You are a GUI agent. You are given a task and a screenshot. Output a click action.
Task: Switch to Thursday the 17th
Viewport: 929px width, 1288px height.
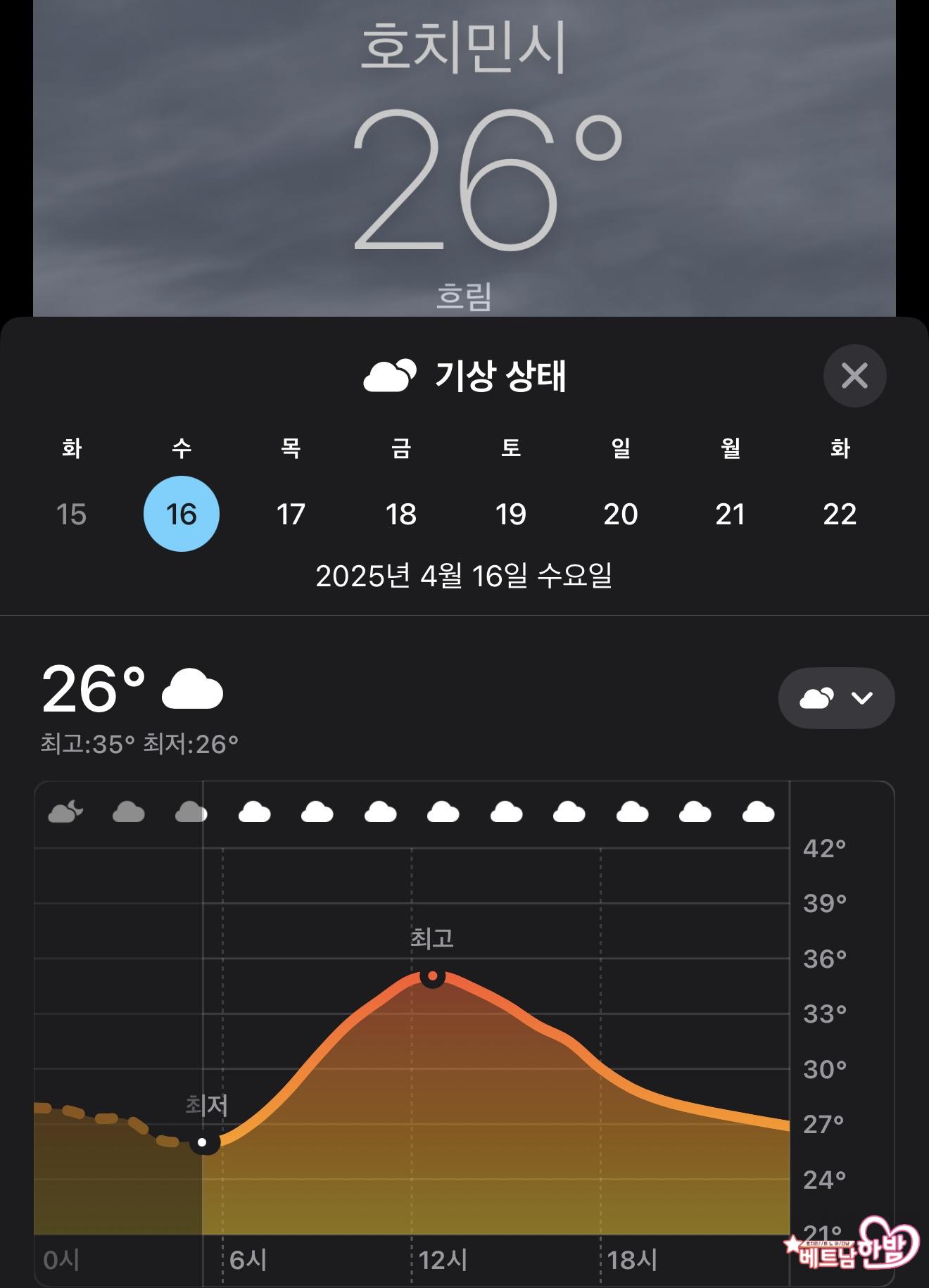[x=291, y=514]
